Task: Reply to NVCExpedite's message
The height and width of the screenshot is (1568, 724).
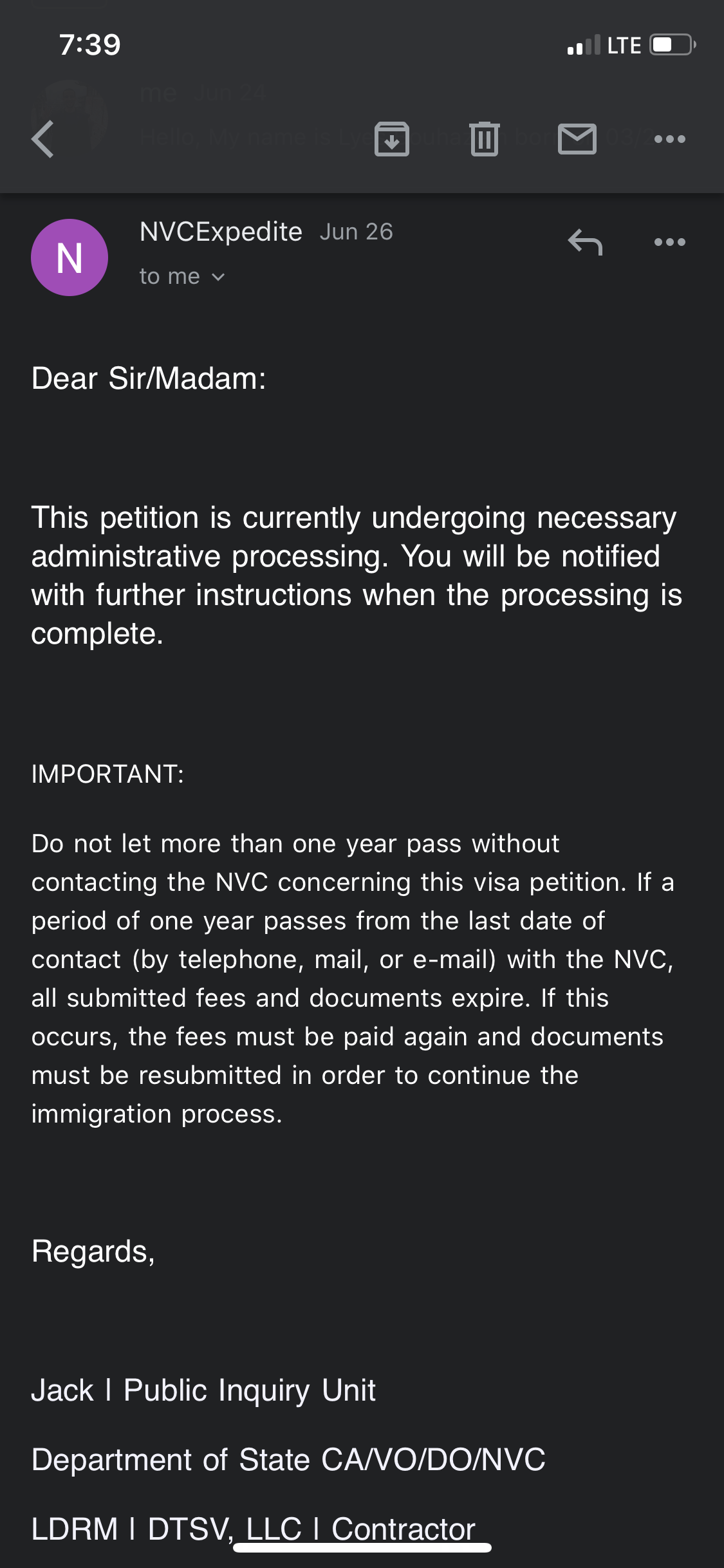Action: (585, 243)
